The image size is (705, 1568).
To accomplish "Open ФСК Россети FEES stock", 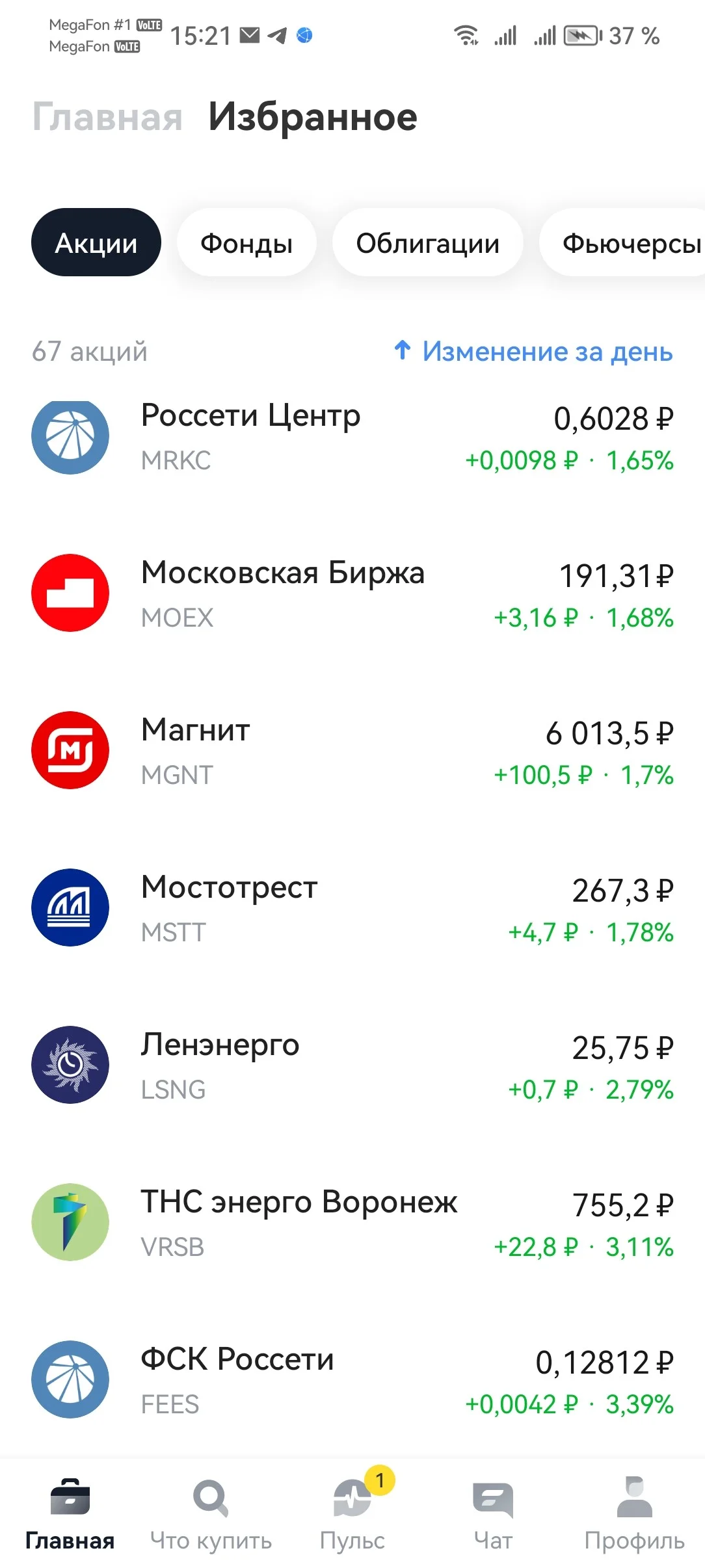I will 352,1381.
